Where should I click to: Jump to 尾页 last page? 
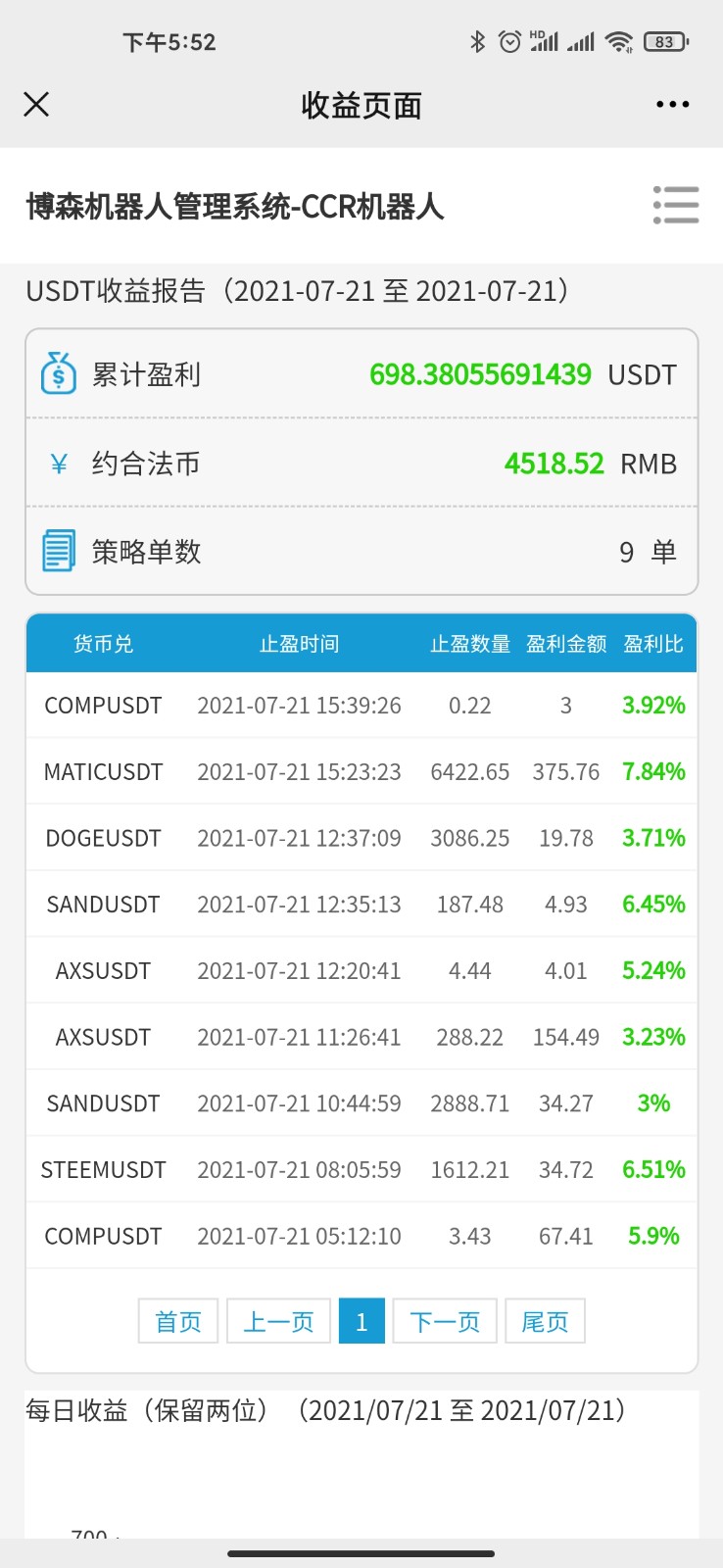pos(545,1321)
